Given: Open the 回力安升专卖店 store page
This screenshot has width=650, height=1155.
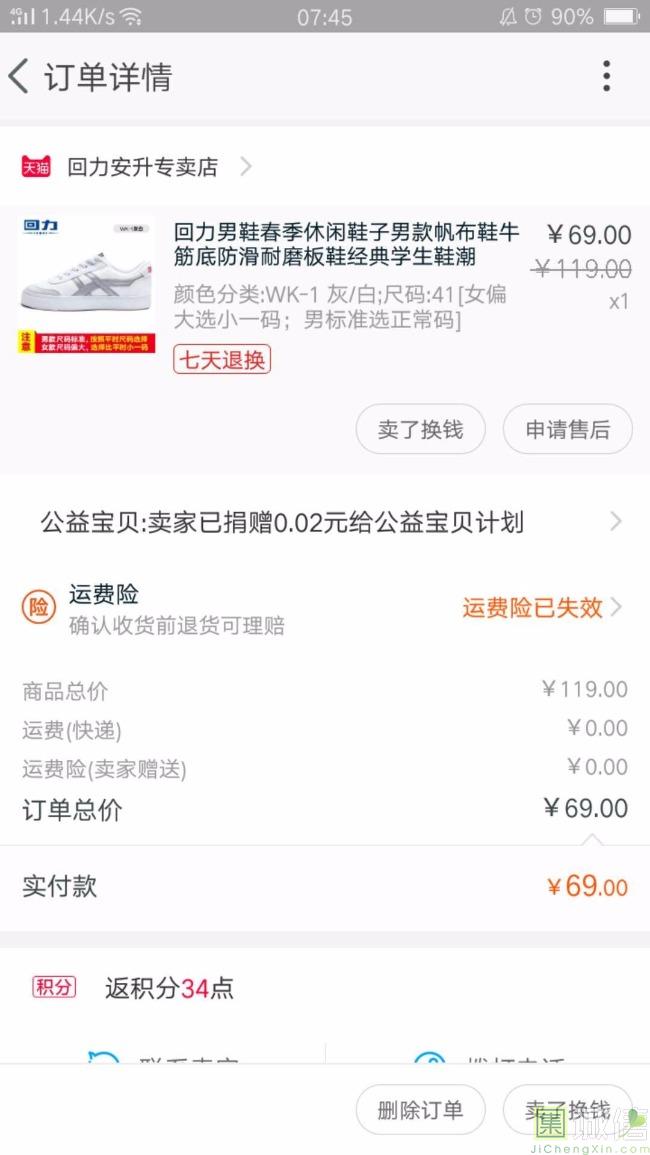Looking at the screenshot, I should tap(142, 167).
